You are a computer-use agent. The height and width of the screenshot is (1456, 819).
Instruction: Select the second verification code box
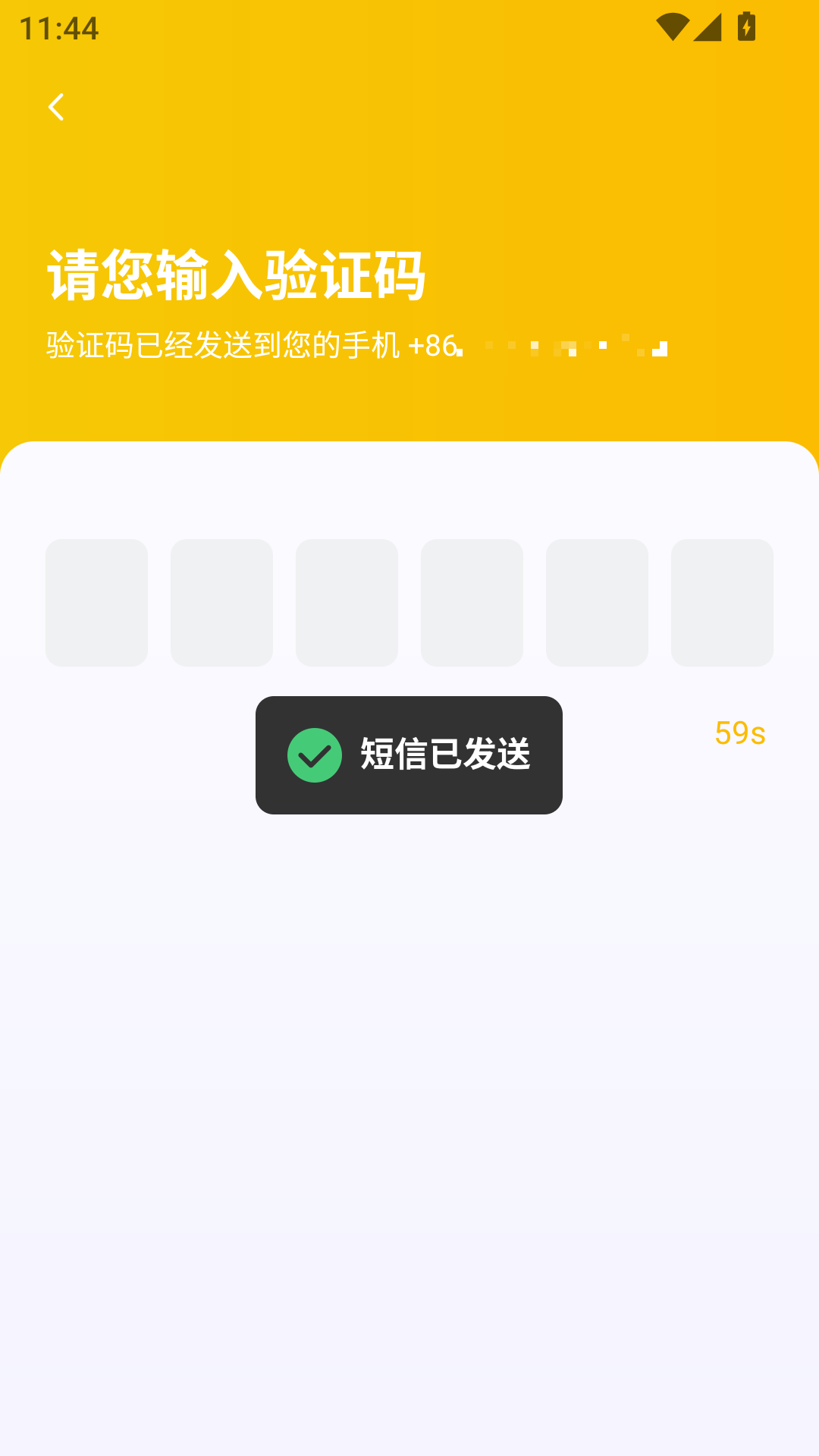pyautogui.click(x=222, y=602)
